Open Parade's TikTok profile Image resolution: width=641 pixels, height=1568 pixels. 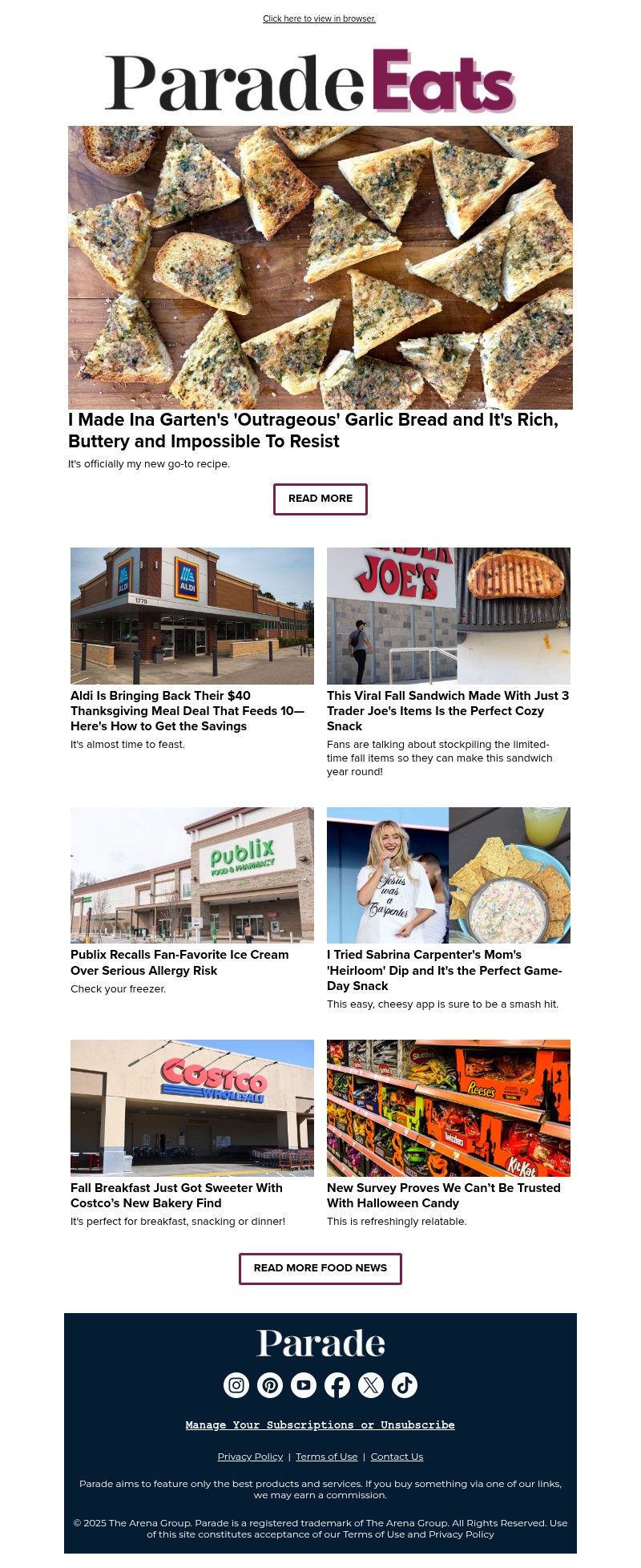pyautogui.click(x=405, y=1385)
